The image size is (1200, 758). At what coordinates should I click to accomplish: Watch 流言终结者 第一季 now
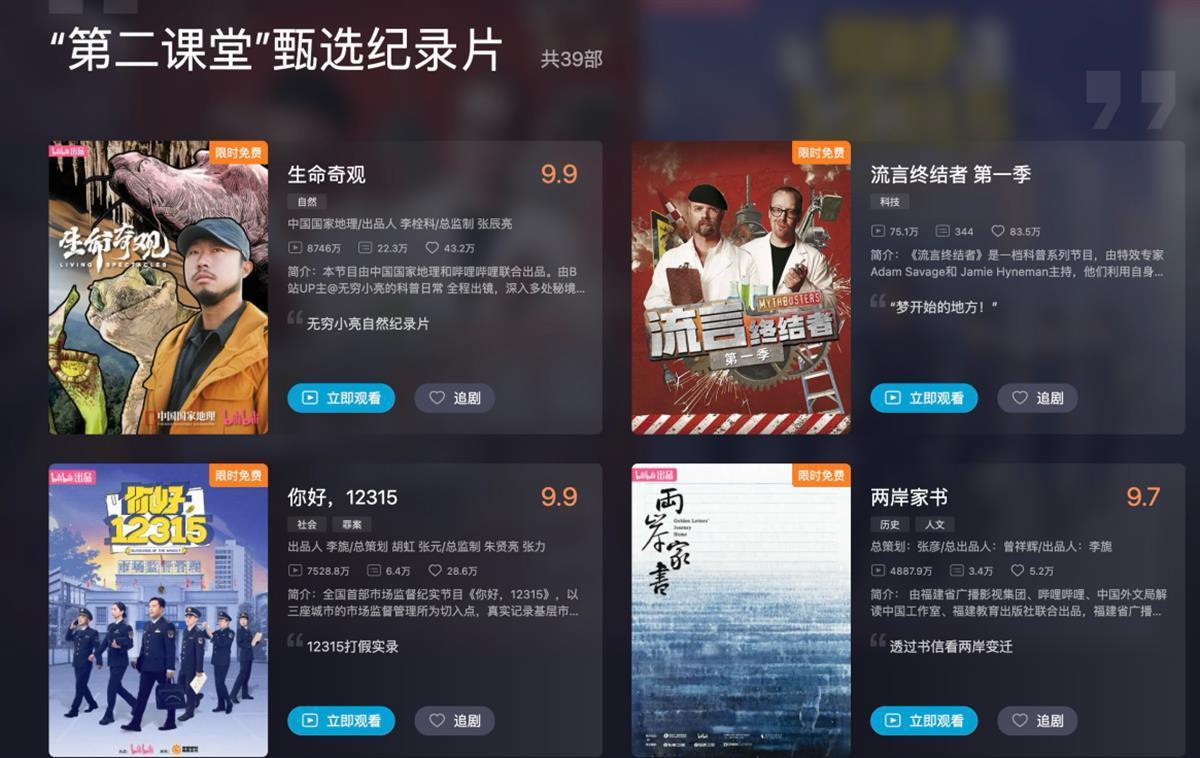(924, 398)
